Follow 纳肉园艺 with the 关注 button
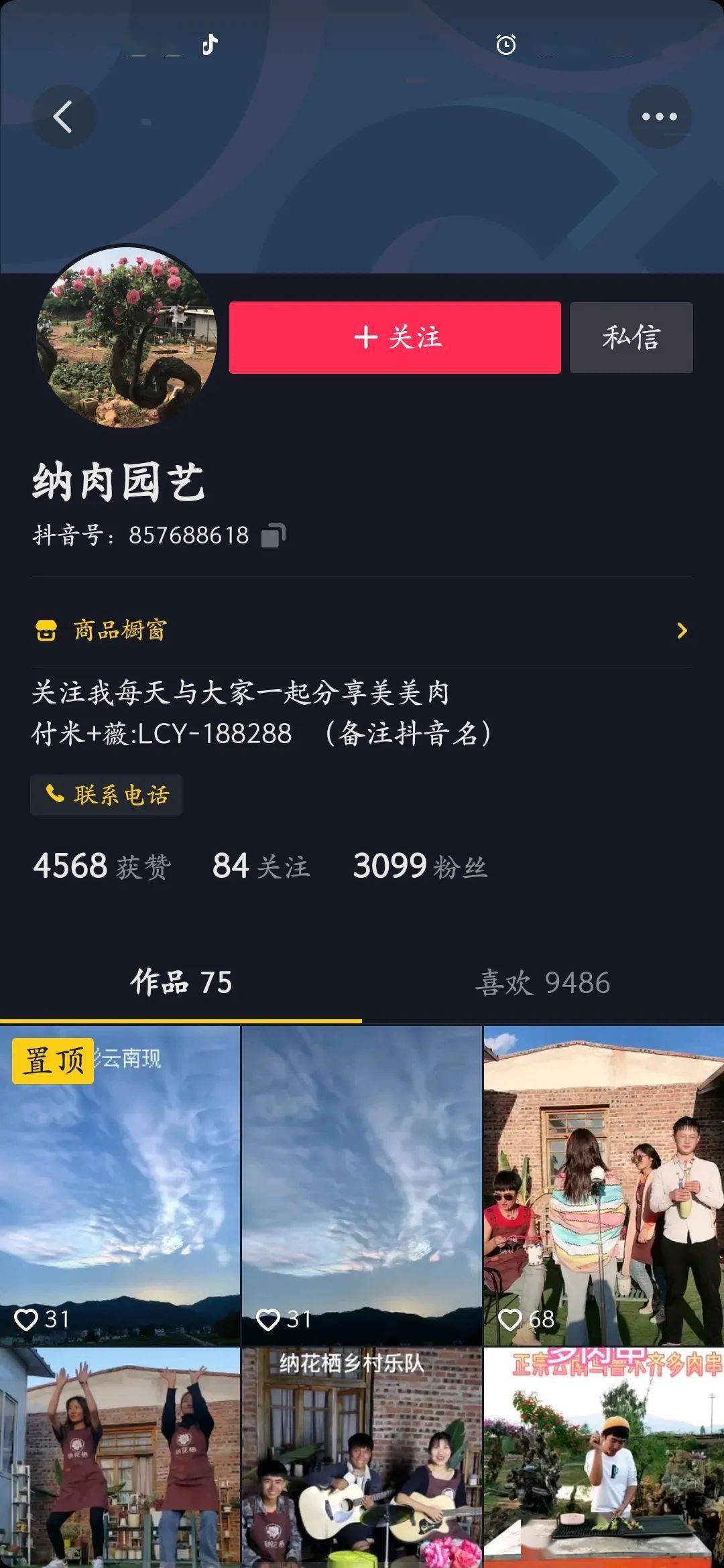The image size is (724, 1568). 395,337
